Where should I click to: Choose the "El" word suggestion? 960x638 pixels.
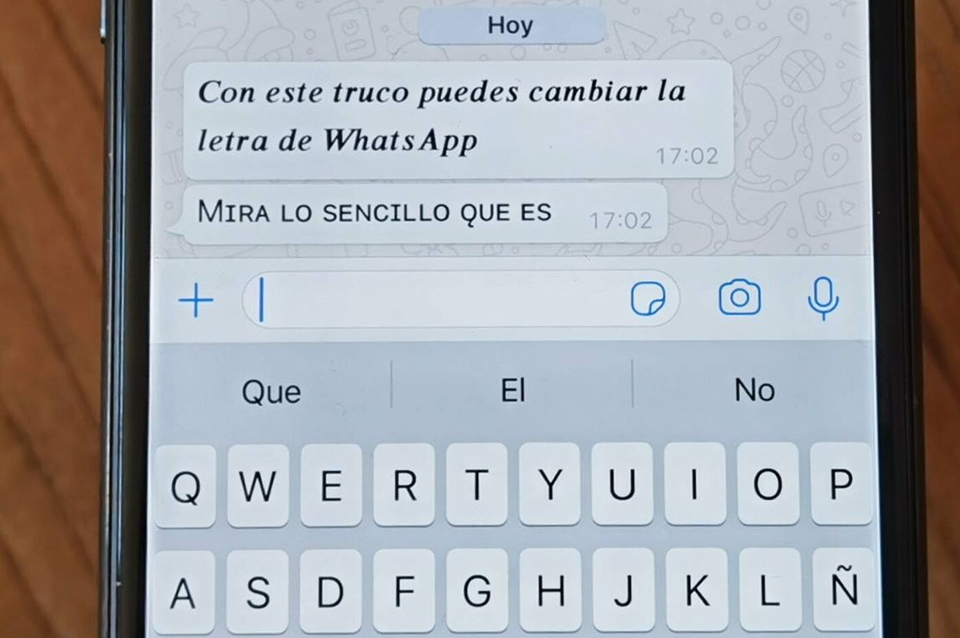pyautogui.click(x=513, y=391)
